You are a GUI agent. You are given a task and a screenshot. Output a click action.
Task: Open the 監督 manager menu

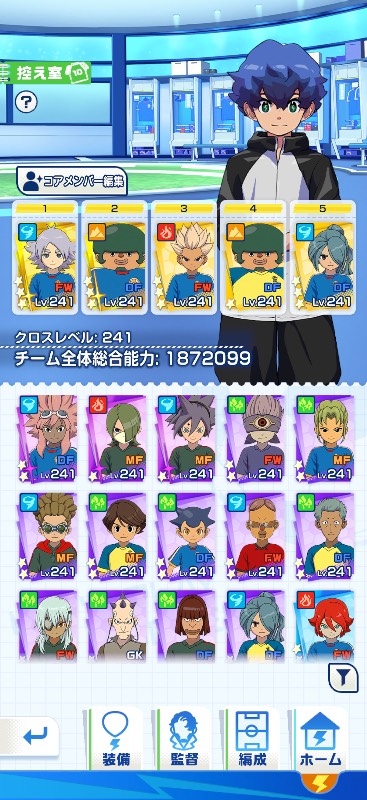(x=183, y=738)
